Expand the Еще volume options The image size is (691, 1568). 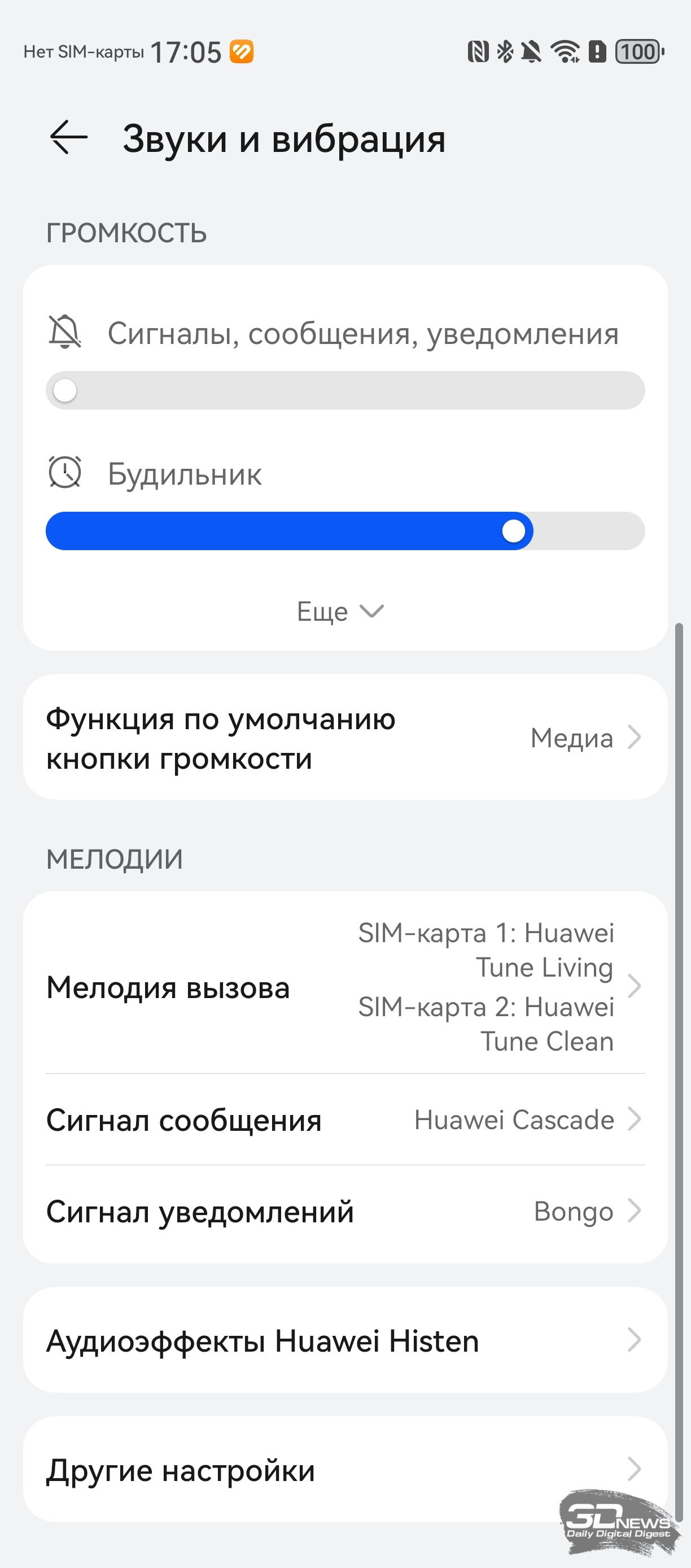pos(339,611)
